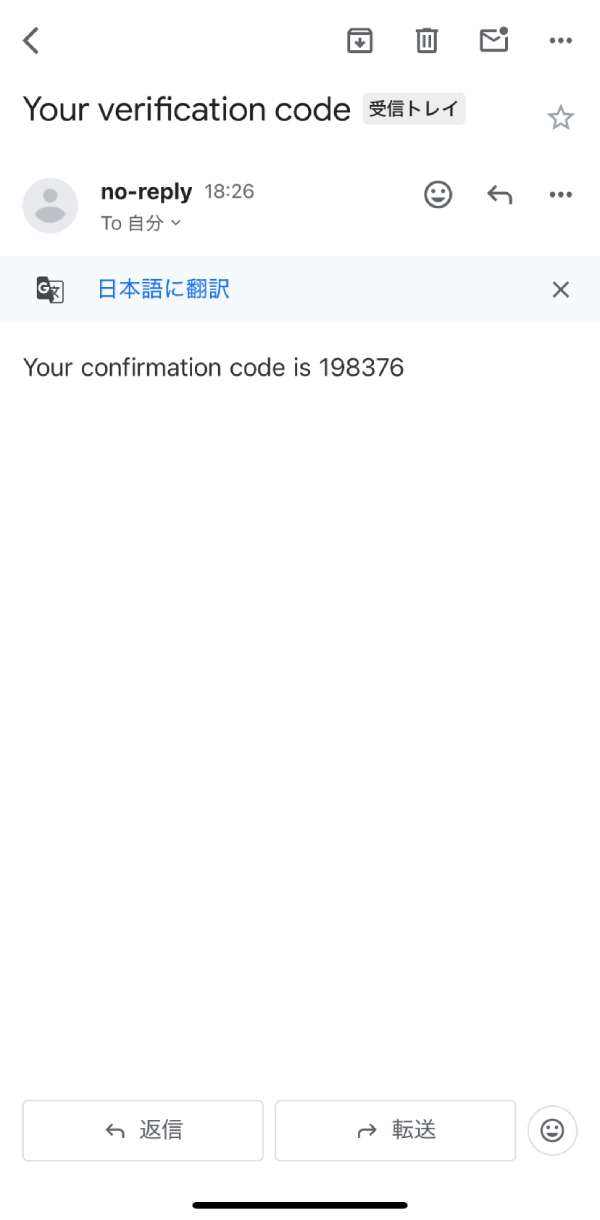This screenshot has height=1220, width=600.
Task: Delete this email with trash icon
Action: [427, 41]
